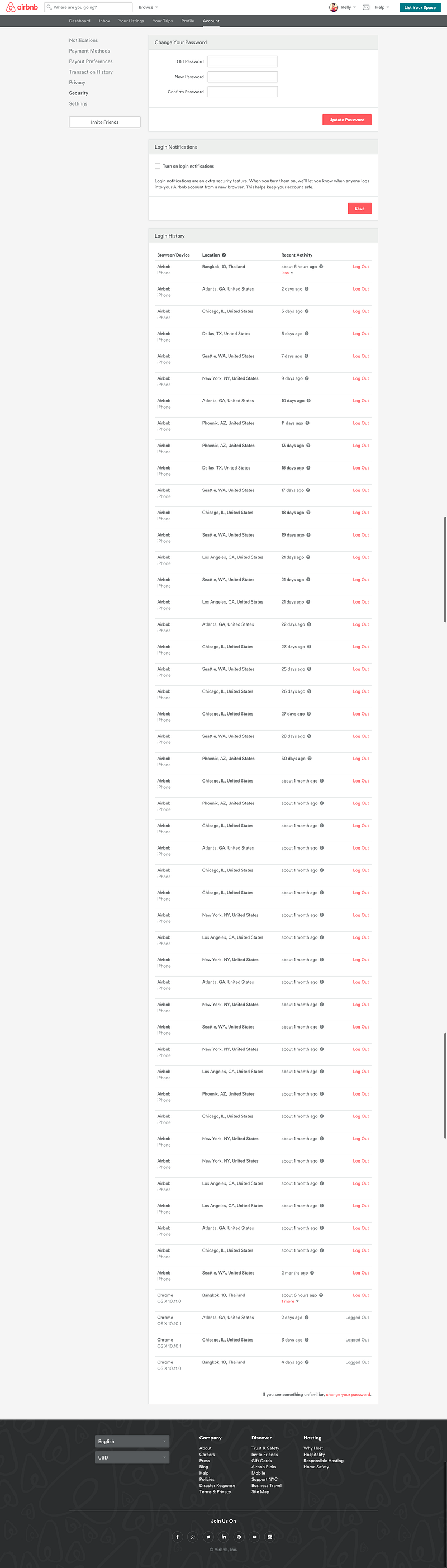The width and height of the screenshot is (447, 1568).
Task: Switch to the Your Listings tab
Action: pyautogui.click(x=131, y=21)
